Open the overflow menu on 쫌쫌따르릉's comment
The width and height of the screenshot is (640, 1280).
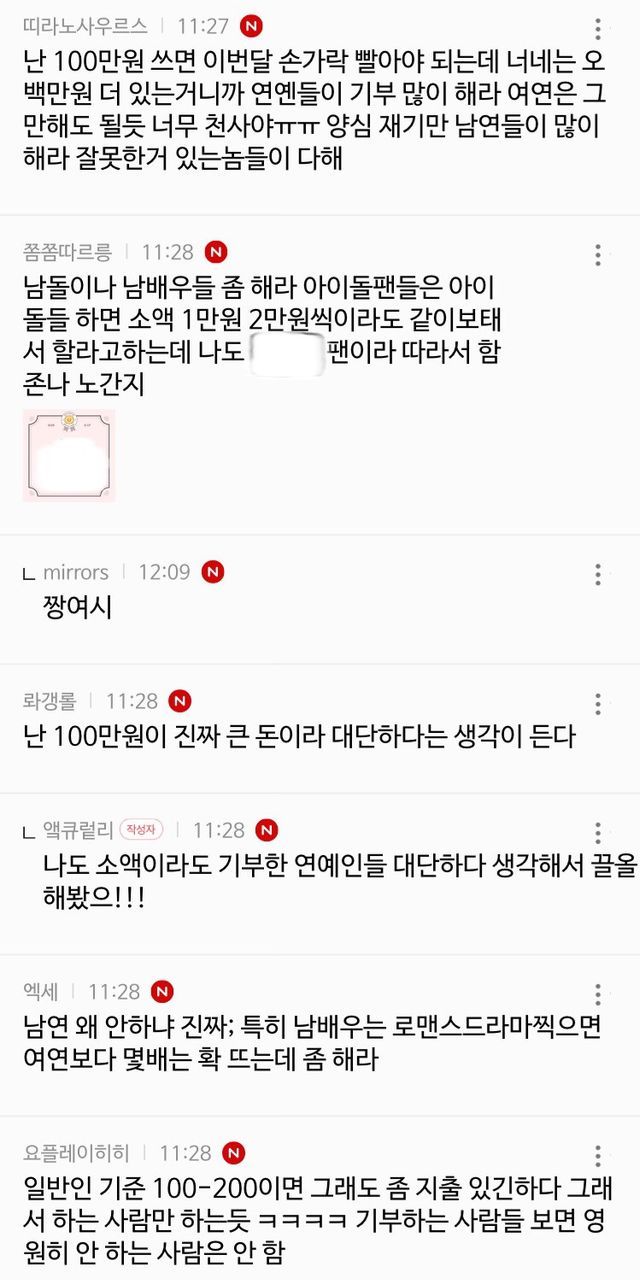pyautogui.click(x=597, y=254)
